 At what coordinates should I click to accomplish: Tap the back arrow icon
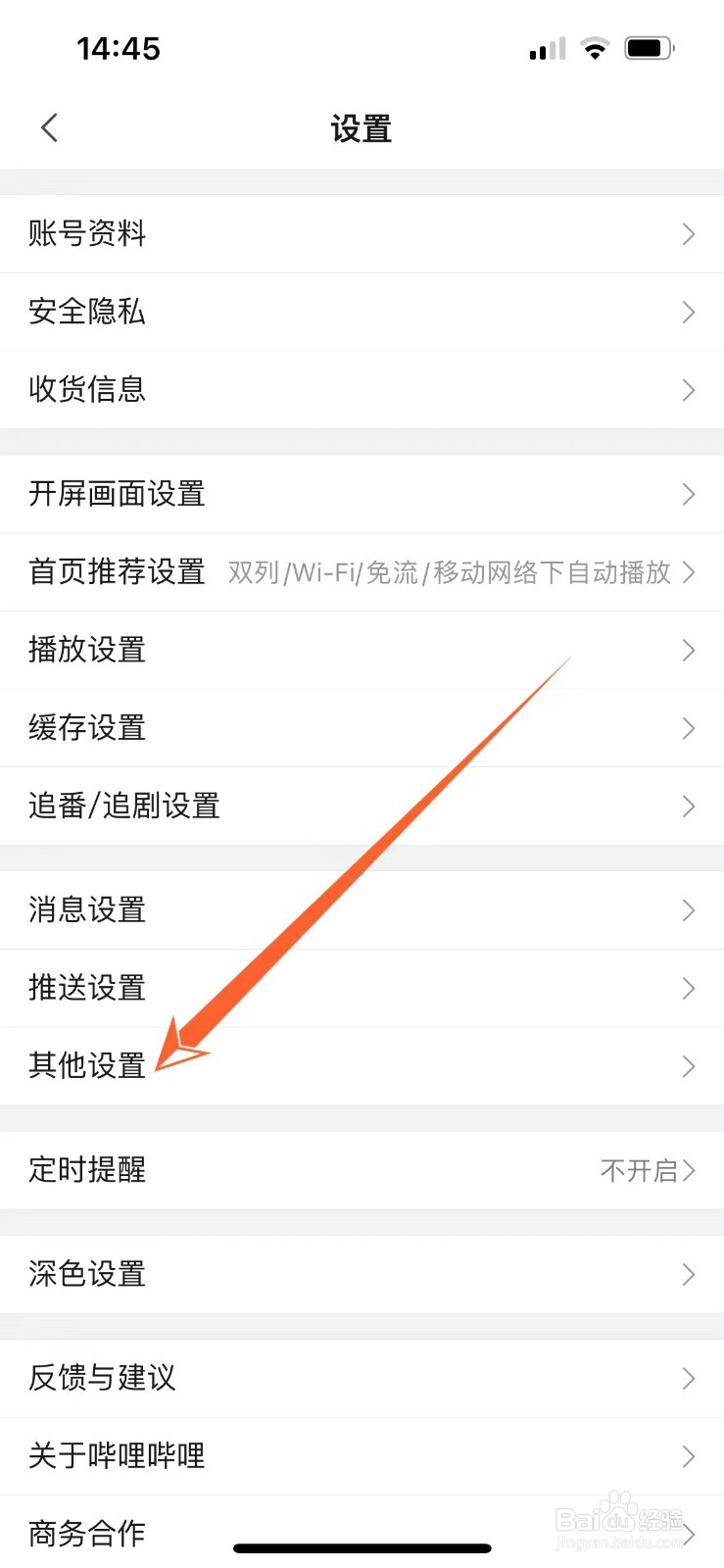[49, 127]
